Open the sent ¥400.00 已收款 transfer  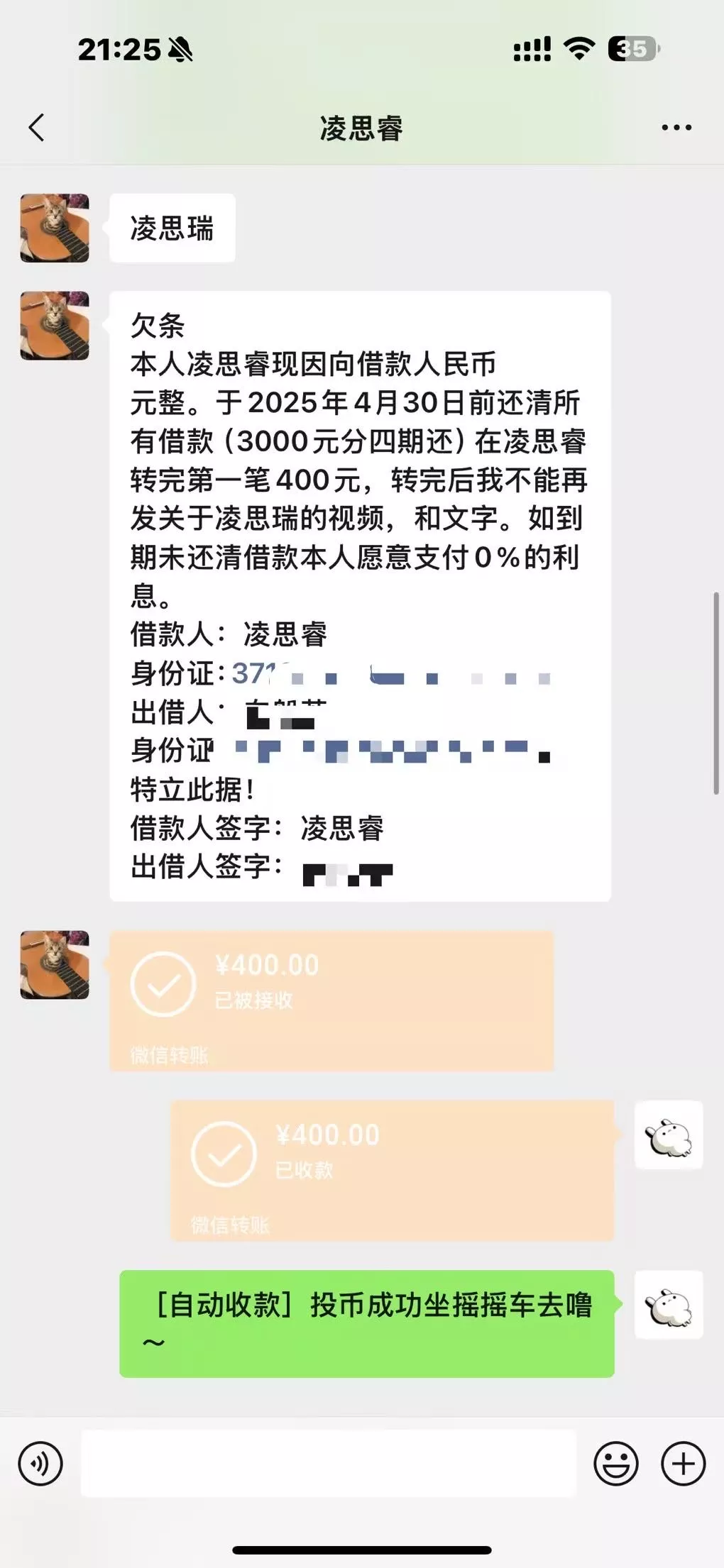(x=392, y=1171)
